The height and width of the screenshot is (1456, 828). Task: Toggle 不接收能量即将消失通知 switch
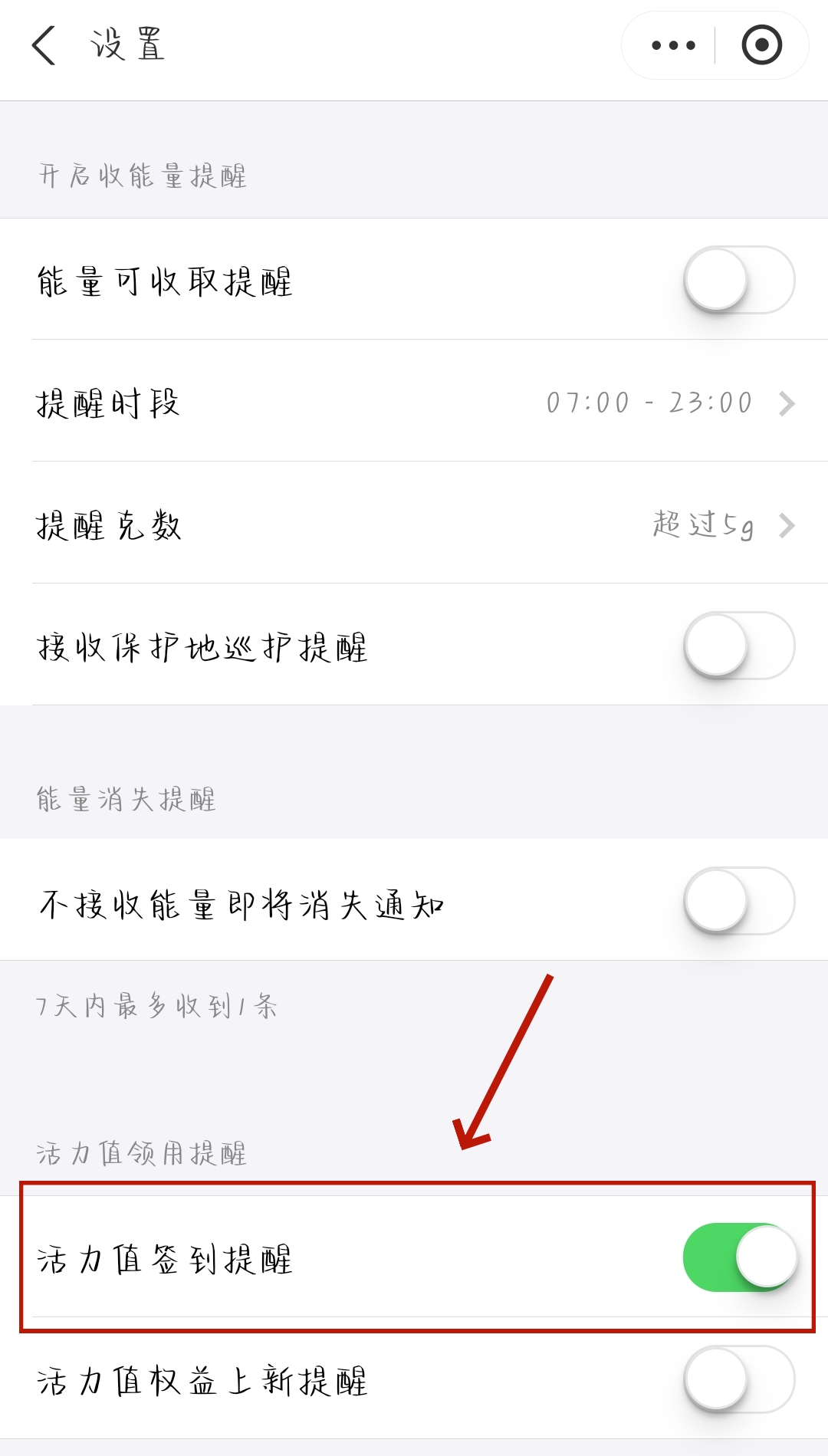coord(738,901)
